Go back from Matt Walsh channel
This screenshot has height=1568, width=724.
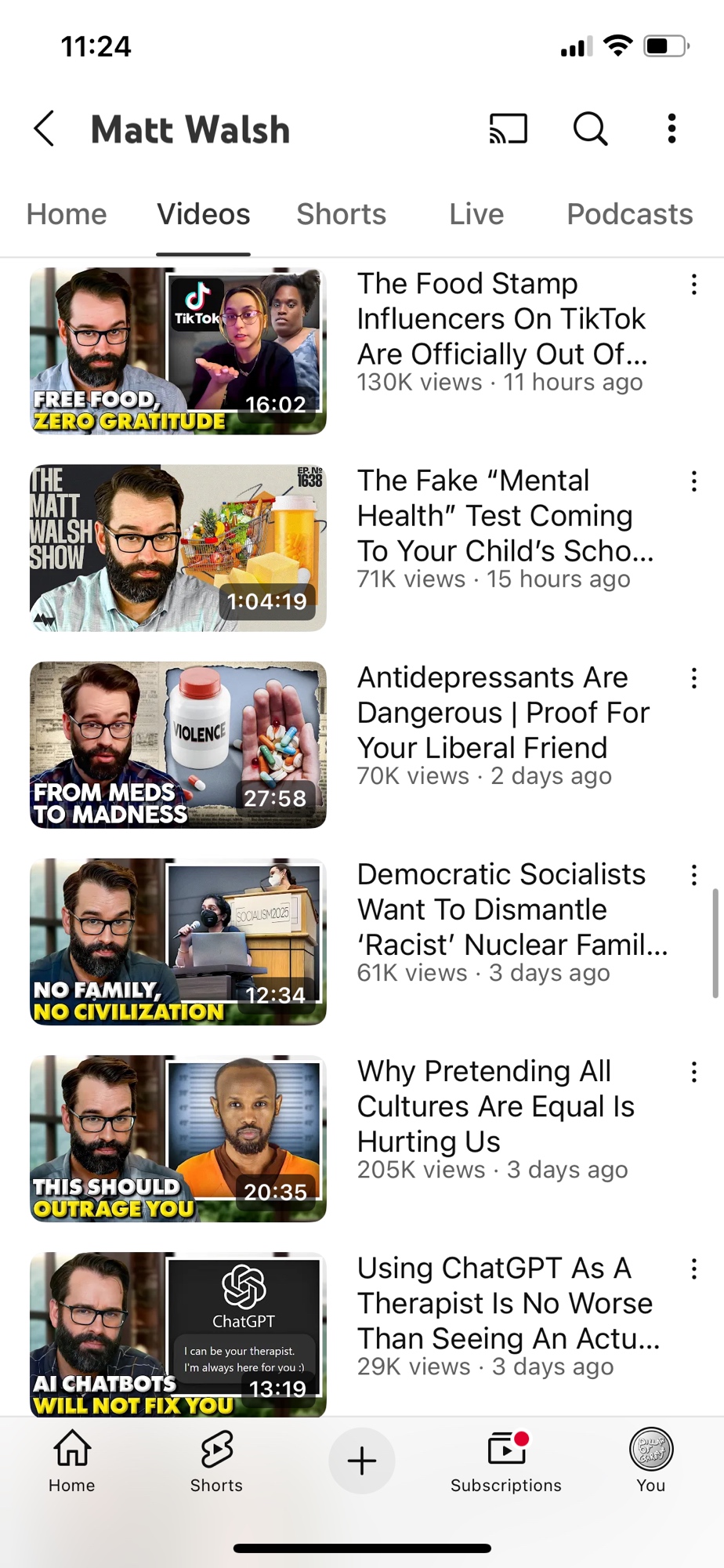pos(45,129)
